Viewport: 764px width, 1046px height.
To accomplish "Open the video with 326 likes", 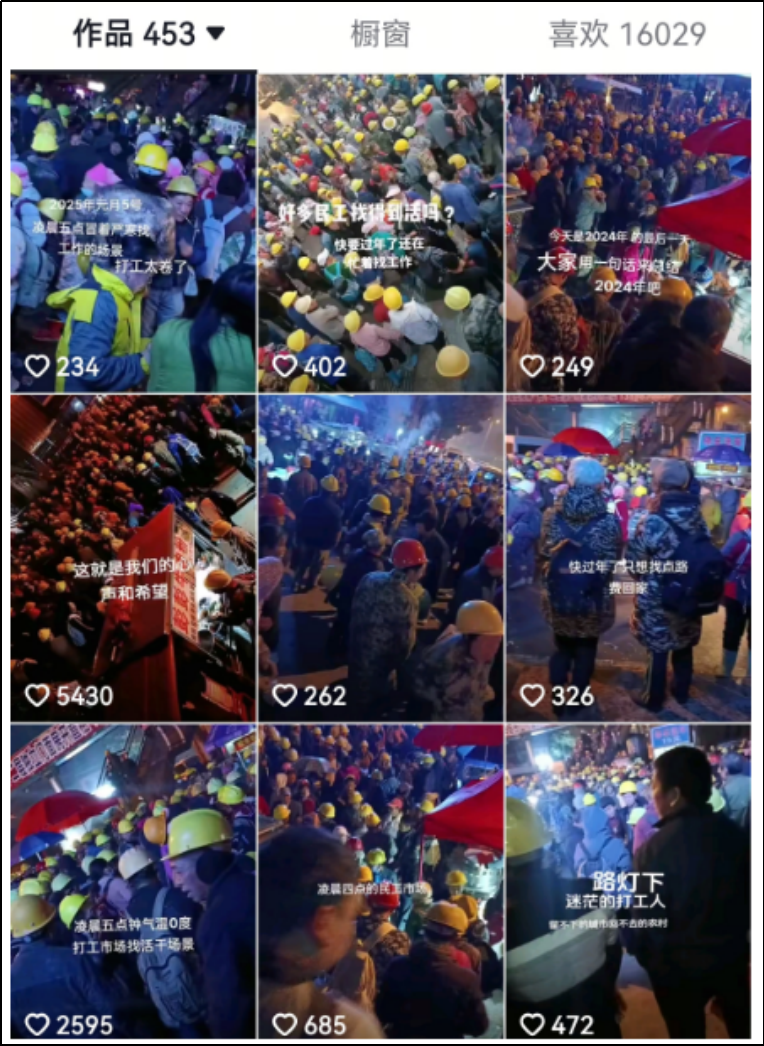I will (628, 558).
